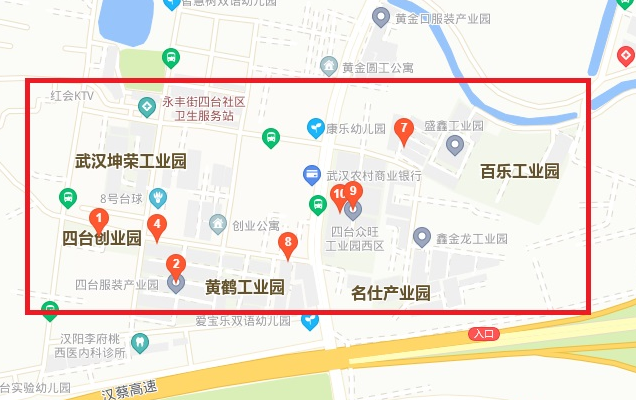Screen dimensions: 636x400
Task: Select map marker number 7
Action: [403, 128]
